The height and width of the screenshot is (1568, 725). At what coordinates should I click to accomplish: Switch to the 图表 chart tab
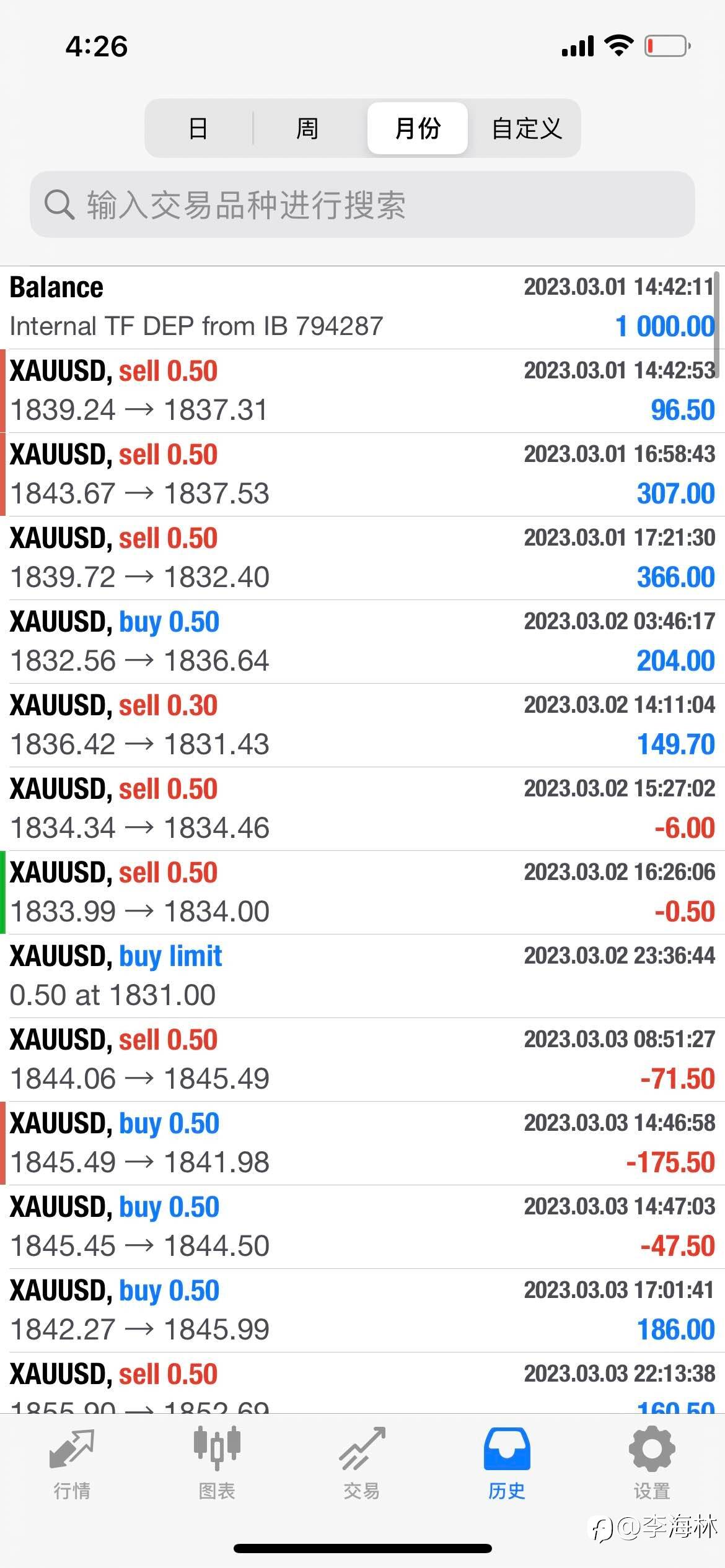coord(217,1464)
